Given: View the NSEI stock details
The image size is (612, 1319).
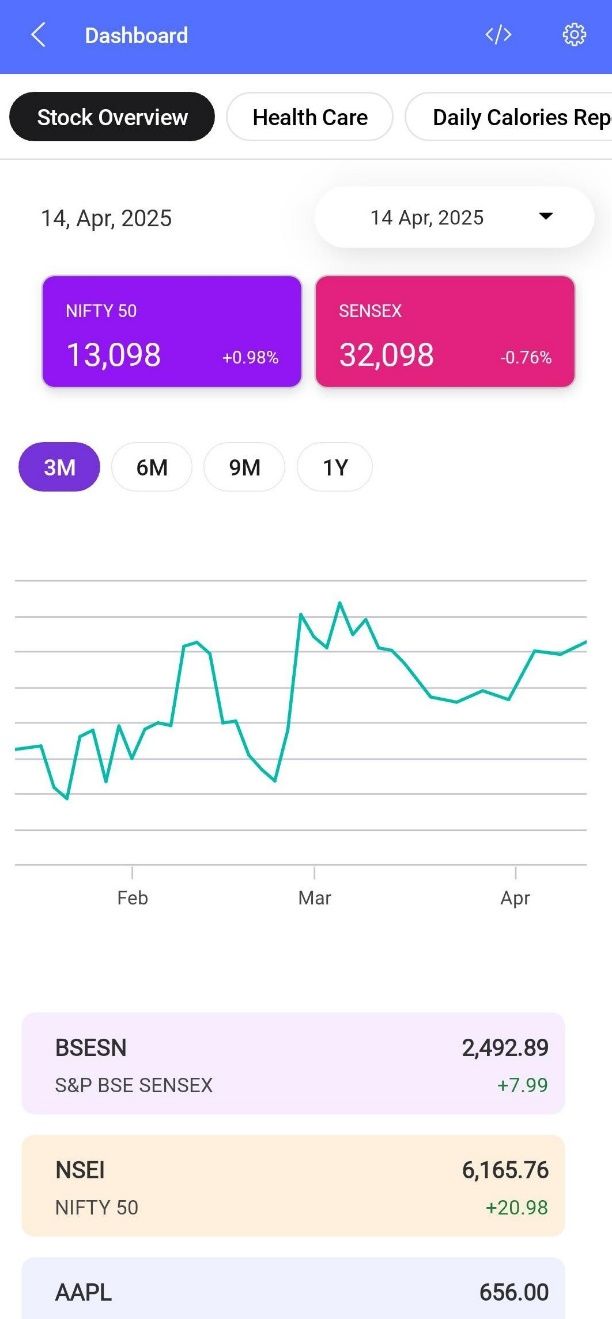Looking at the screenshot, I should click(293, 1185).
